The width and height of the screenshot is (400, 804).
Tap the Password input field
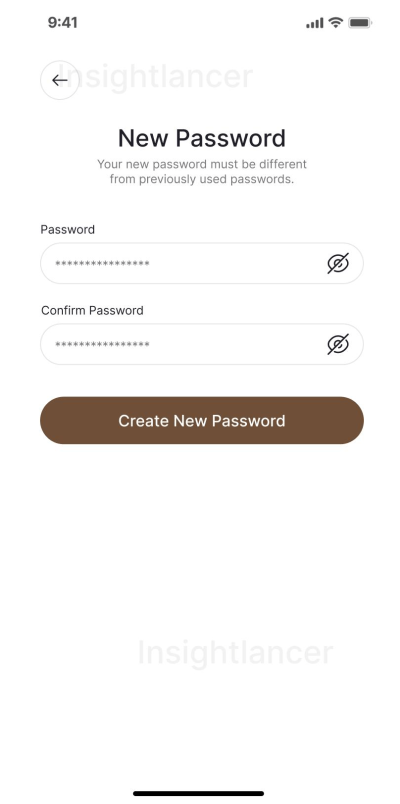[x=202, y=263]
